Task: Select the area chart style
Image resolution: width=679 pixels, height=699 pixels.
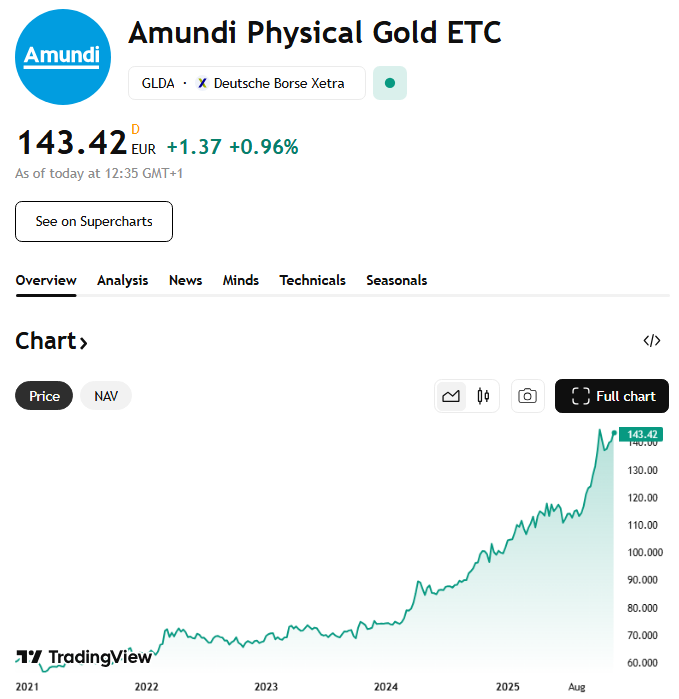Action: pyautogui.click(x=451, y=396)
